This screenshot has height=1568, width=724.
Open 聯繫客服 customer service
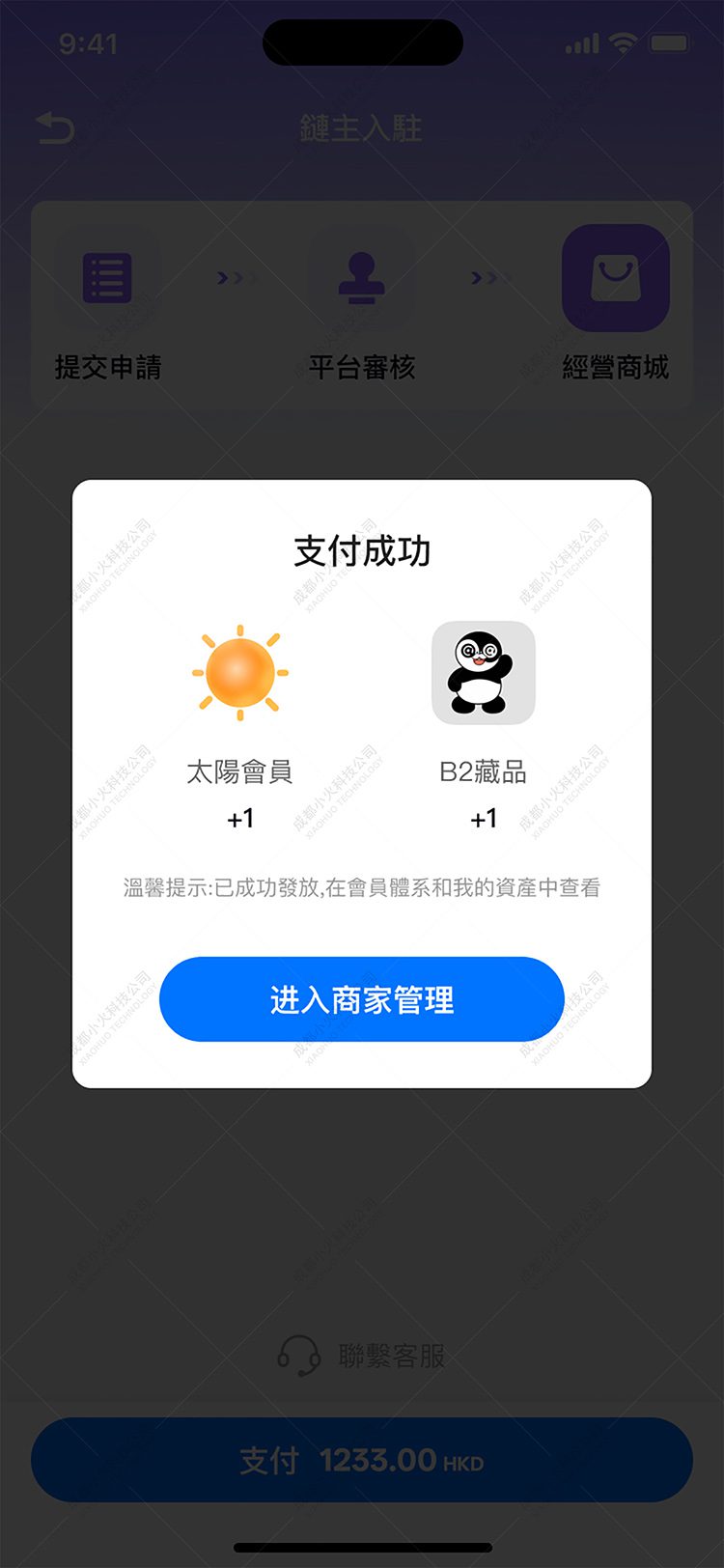390,1355
